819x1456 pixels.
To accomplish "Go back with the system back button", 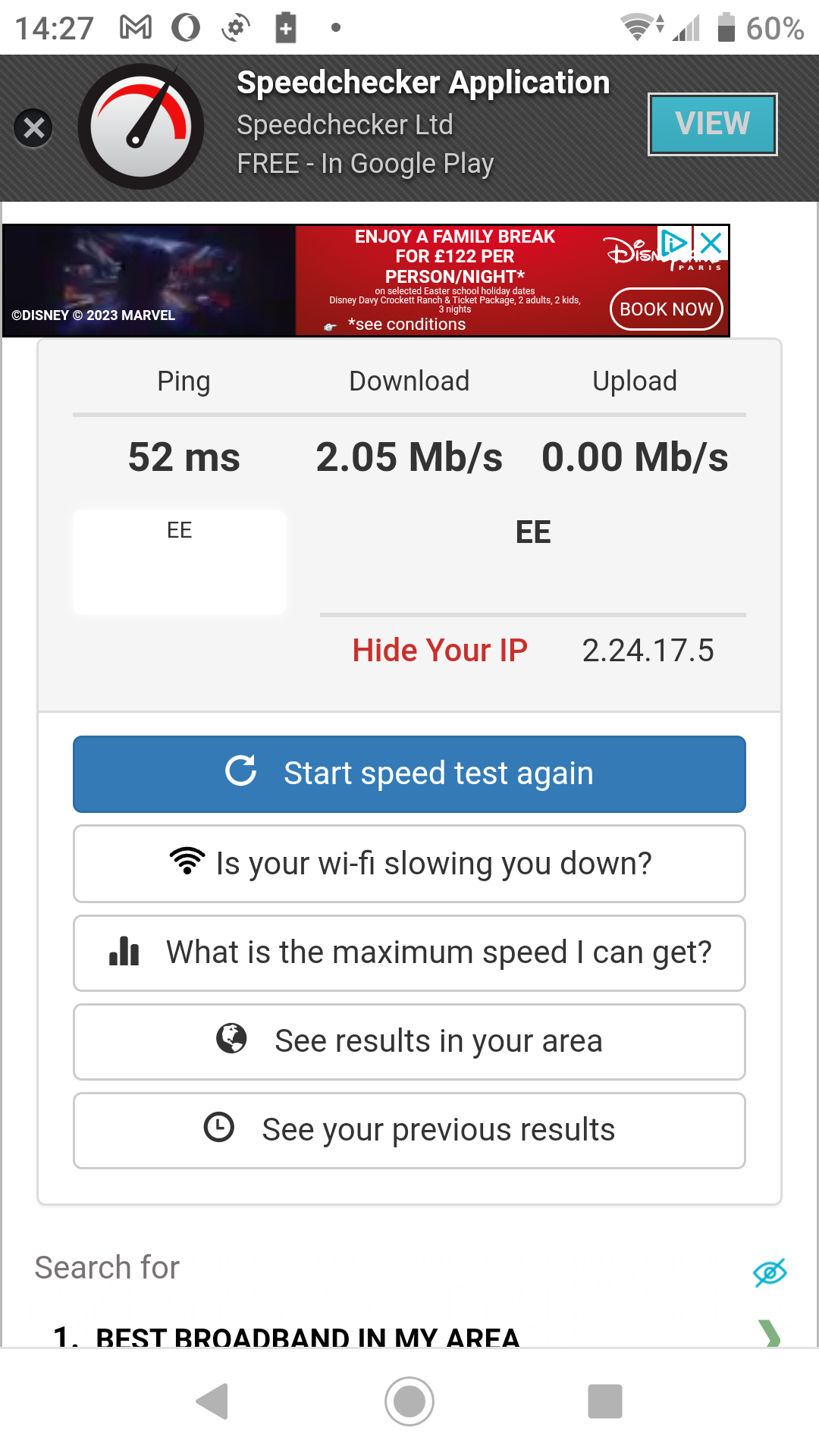I will point(212,1401).
